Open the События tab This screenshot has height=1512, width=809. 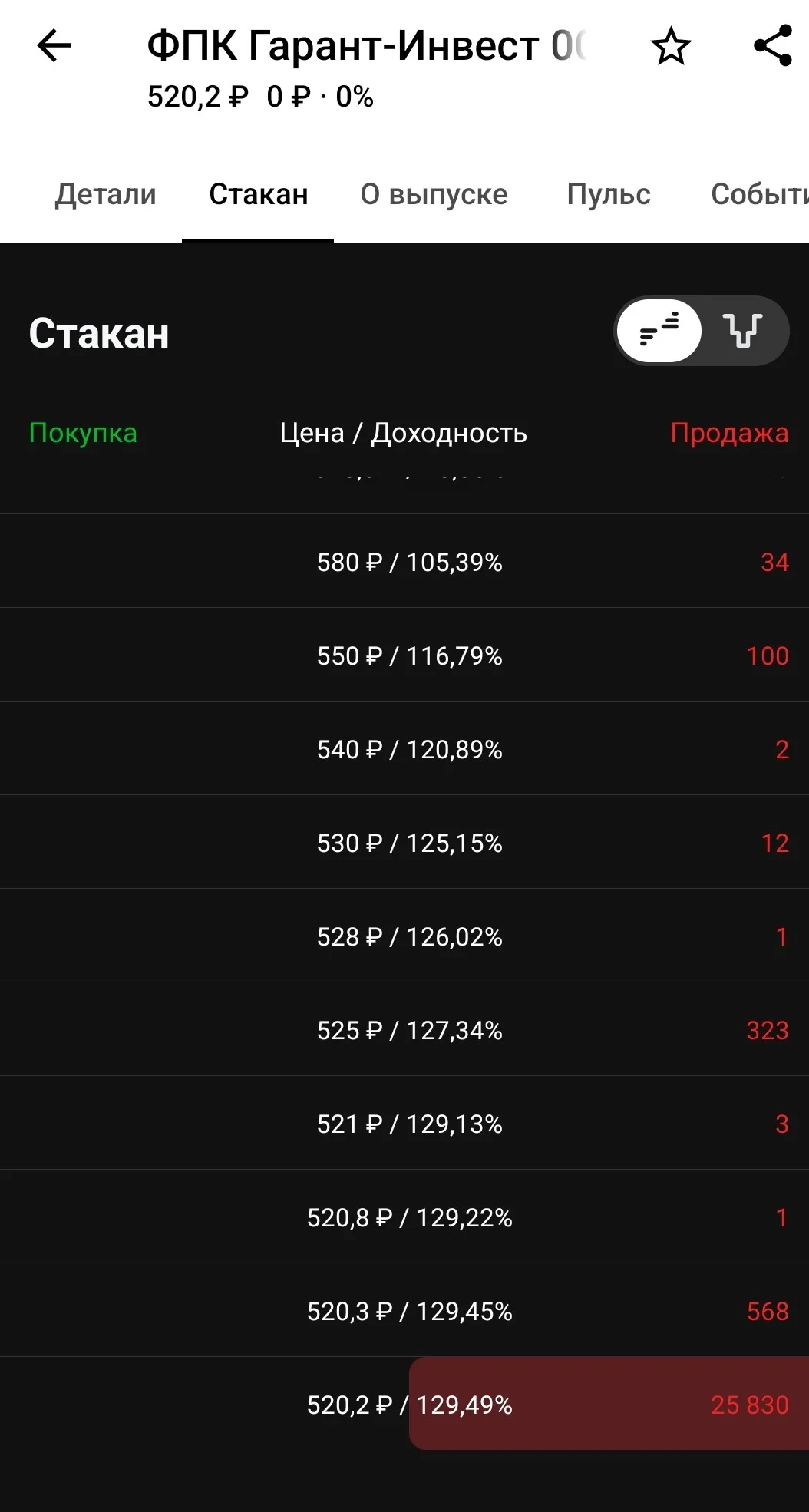pyautogui.click(x=759, y=194)
